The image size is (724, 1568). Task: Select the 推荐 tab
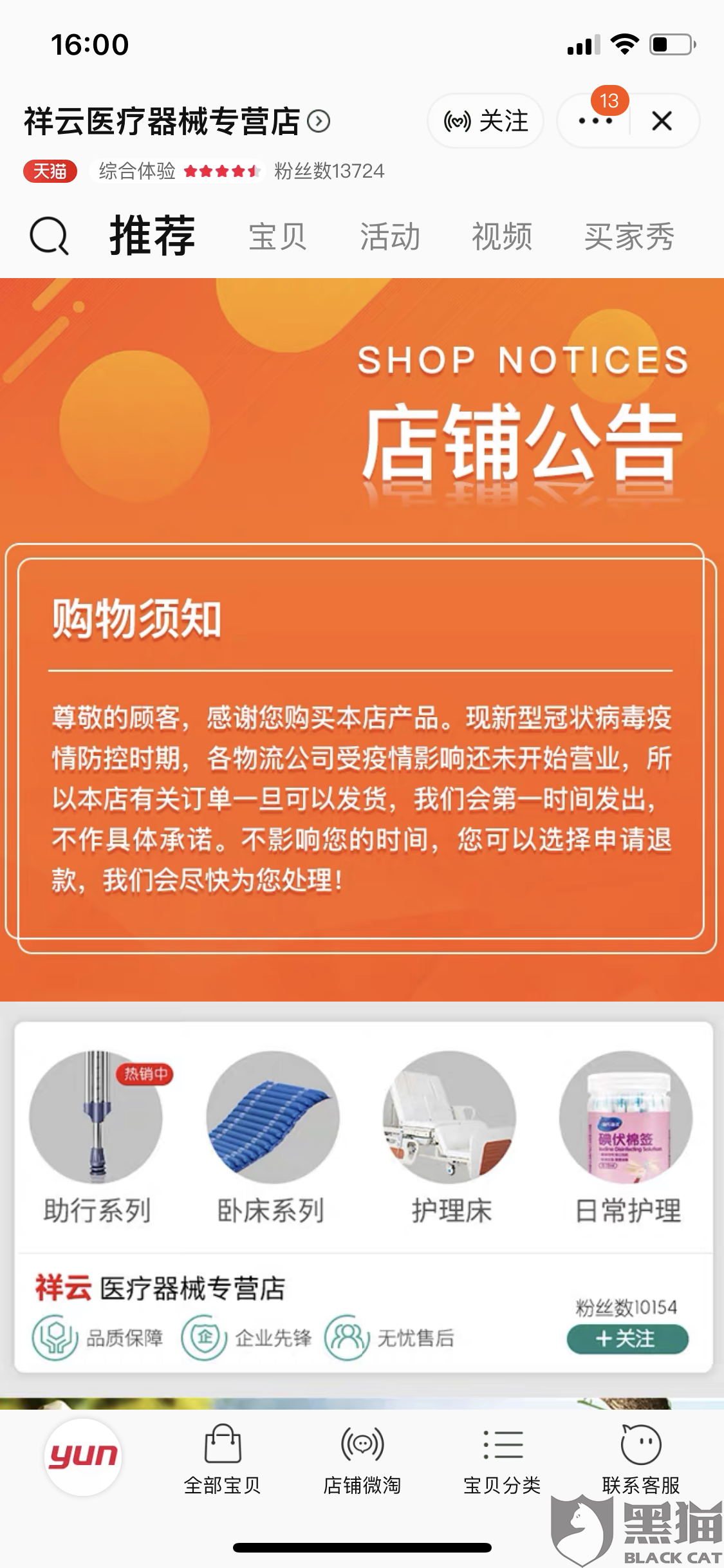pos(152,236)
